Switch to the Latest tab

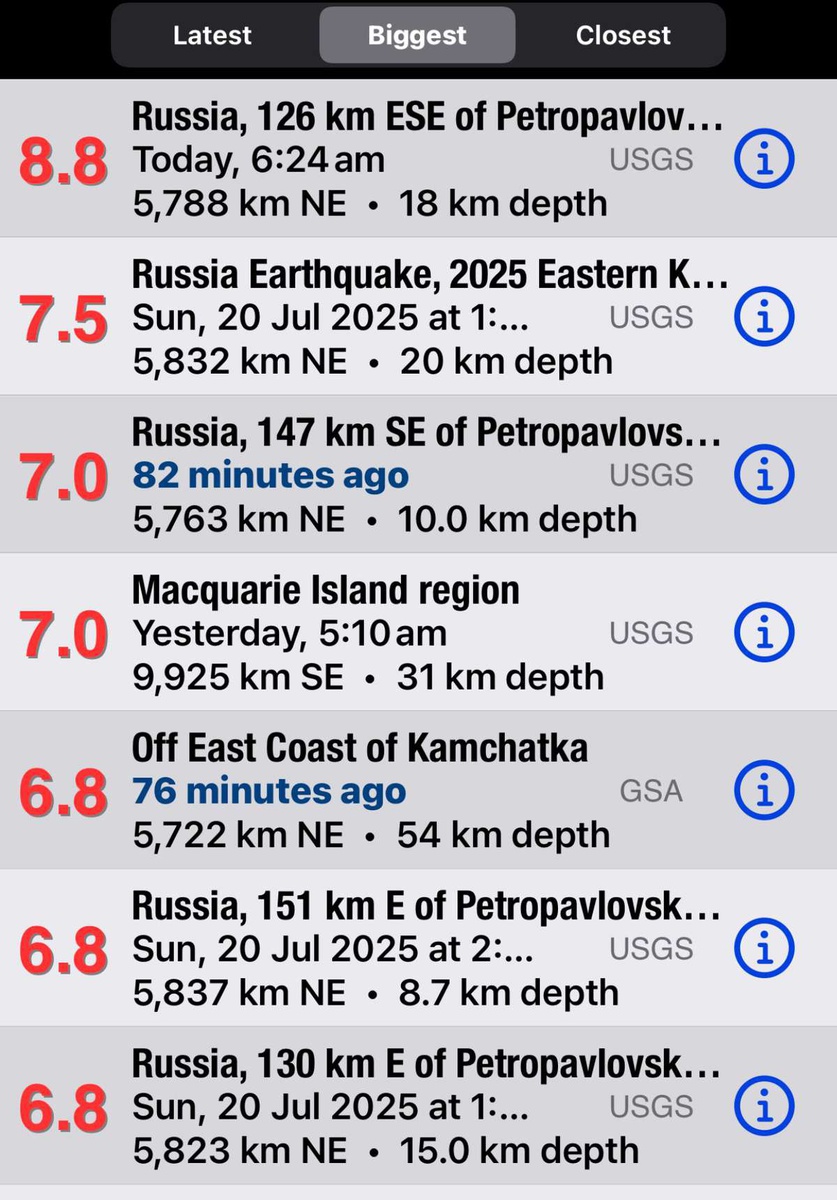[x=211, y=36]
